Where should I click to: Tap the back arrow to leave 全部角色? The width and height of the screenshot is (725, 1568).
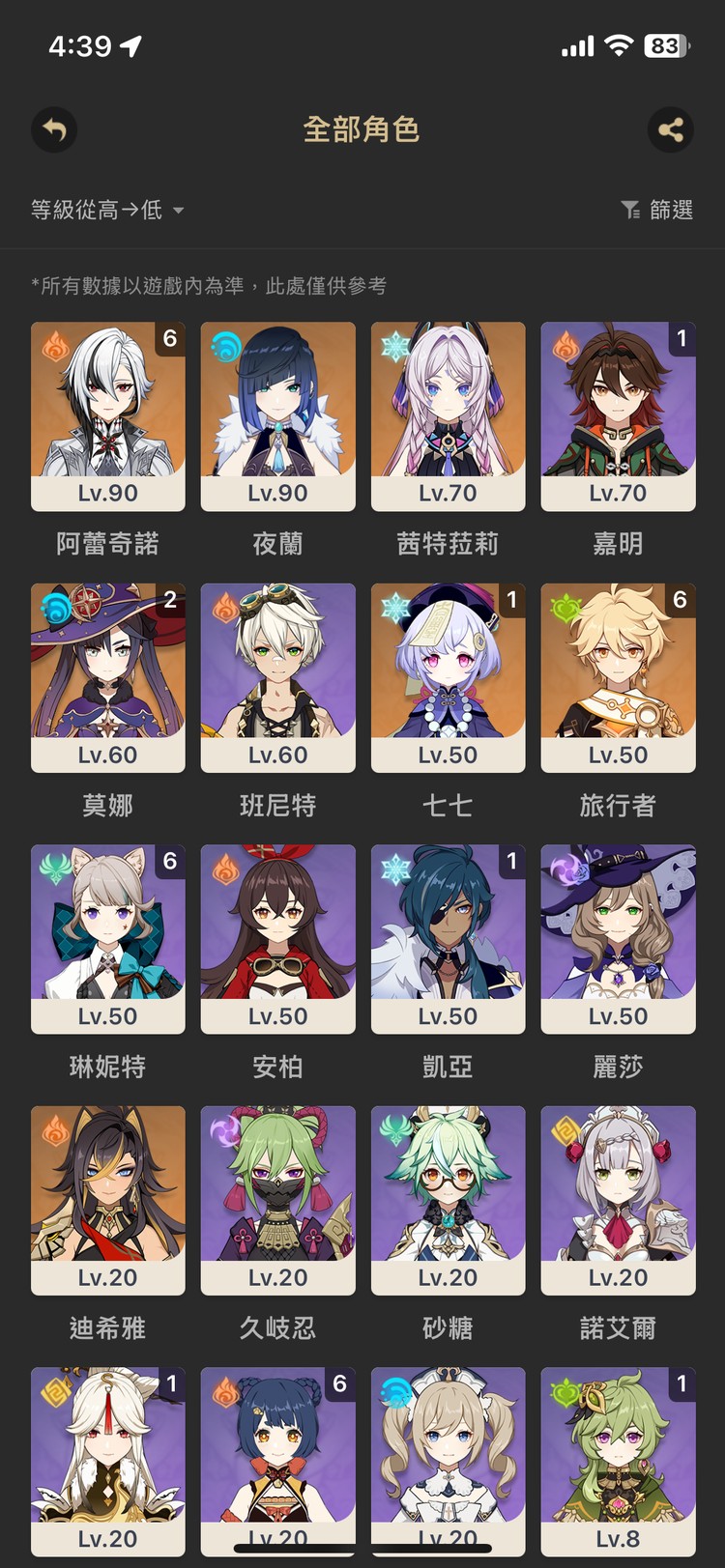click(54, 129)
